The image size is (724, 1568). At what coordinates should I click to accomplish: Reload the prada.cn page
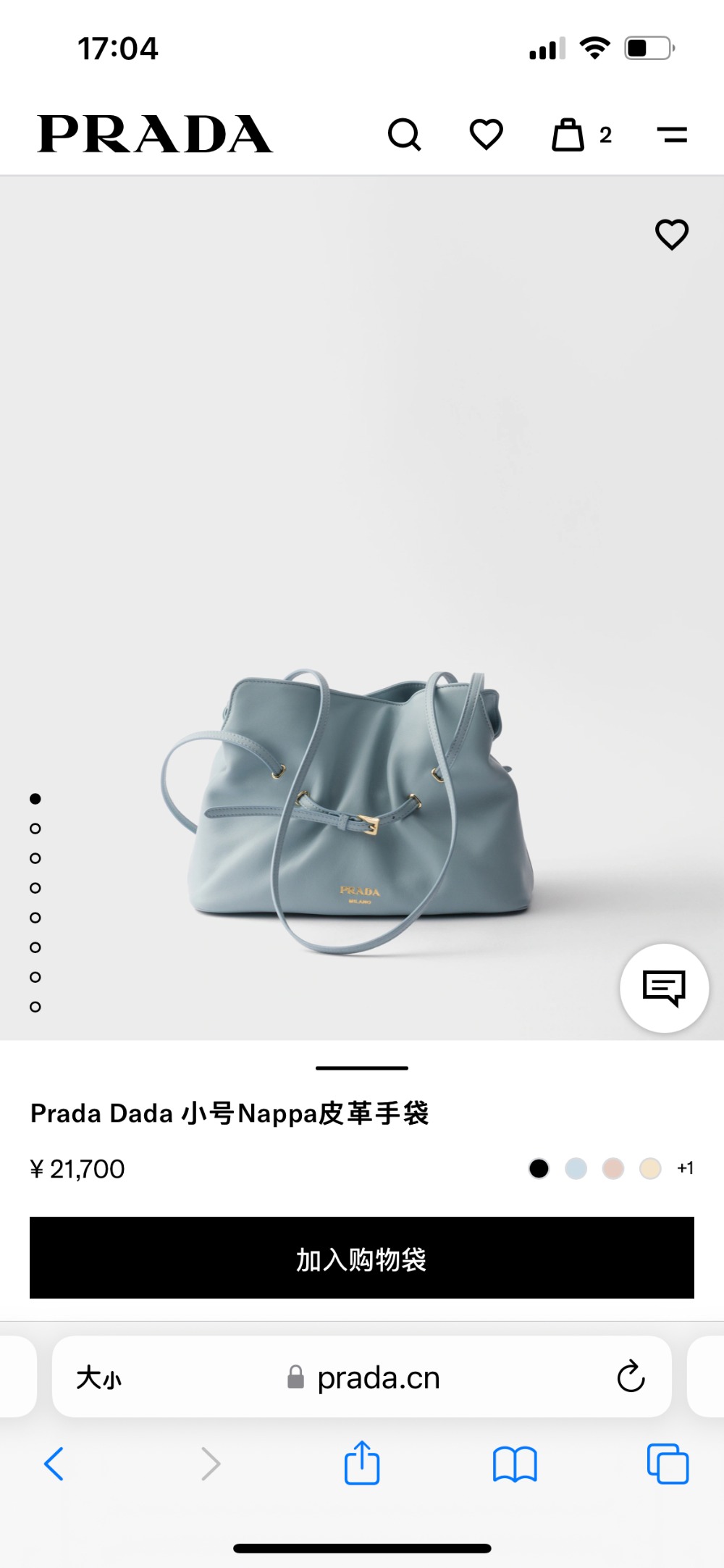pyautogui.click(x=631, y=1377)
